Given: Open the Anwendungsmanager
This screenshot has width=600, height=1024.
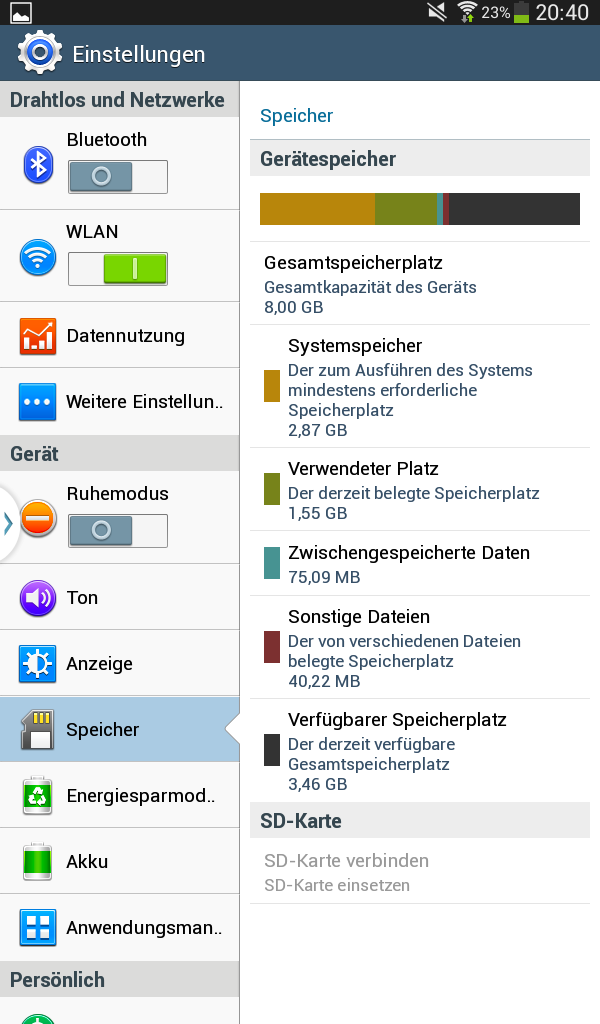Looking at the screenshot, I should (119, 927).
